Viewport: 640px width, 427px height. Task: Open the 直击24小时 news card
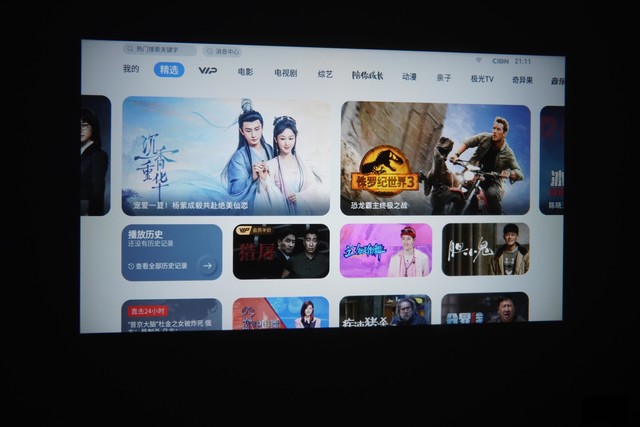[172, 313]
